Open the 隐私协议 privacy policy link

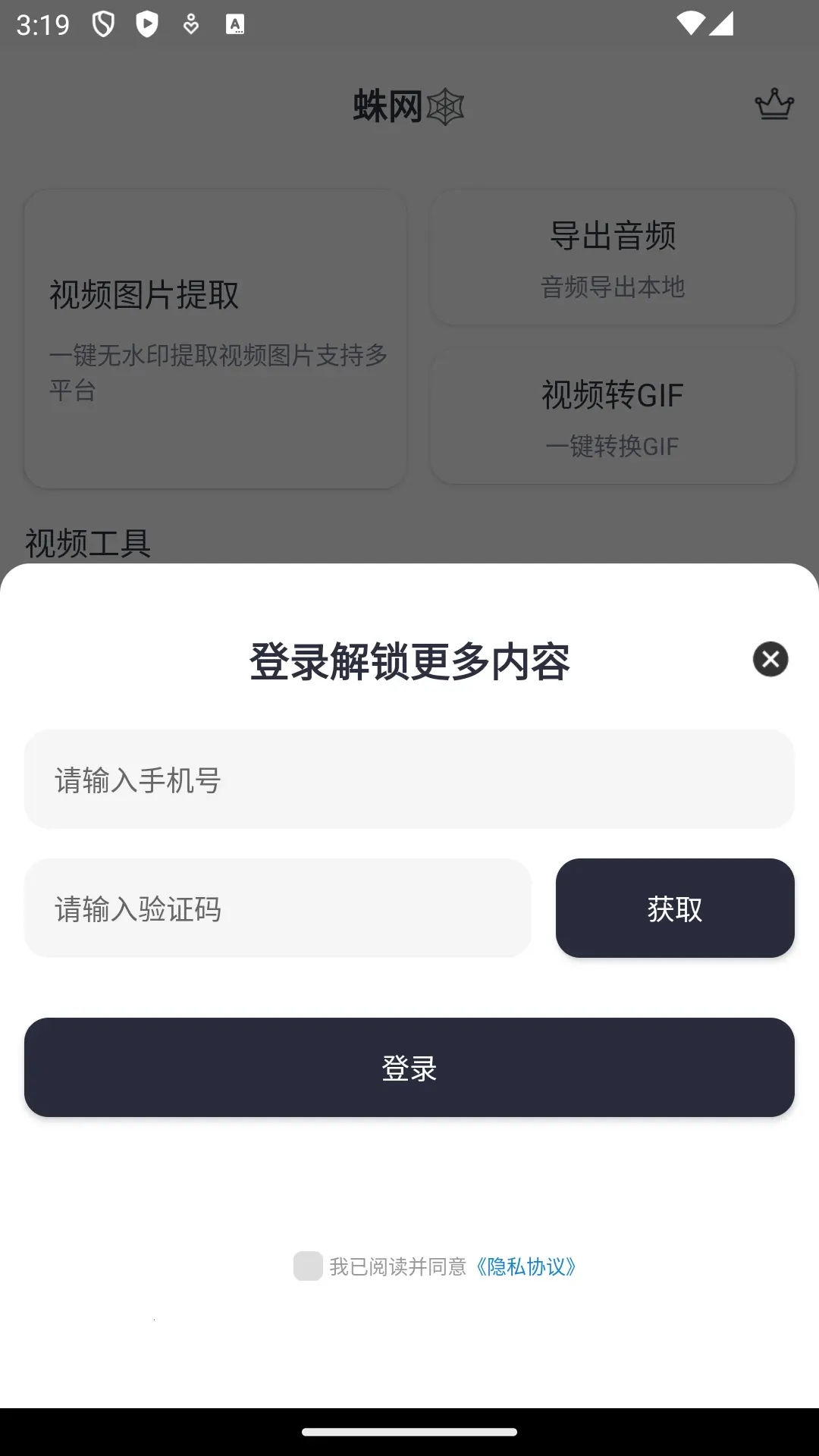(526, 1266)
